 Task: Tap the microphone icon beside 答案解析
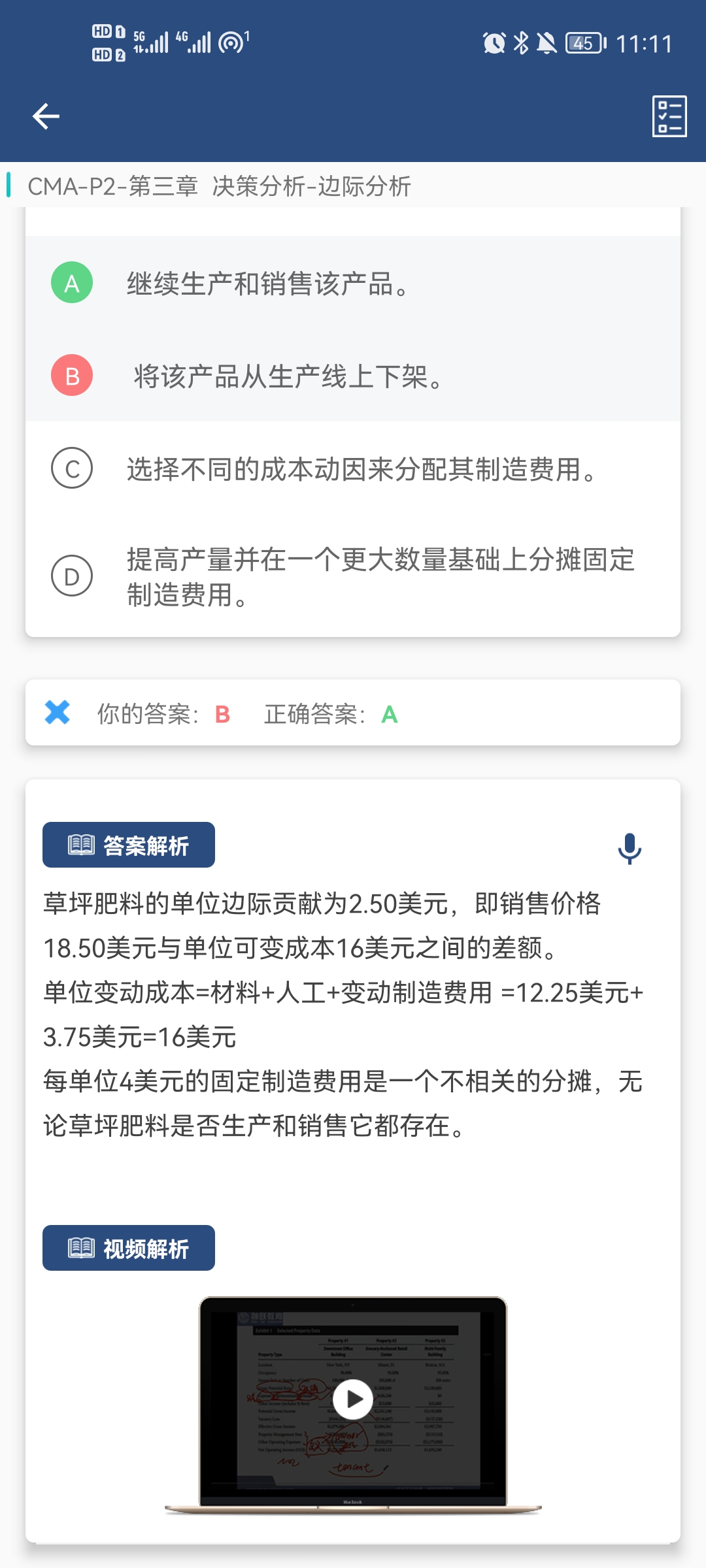click(630, 848)
